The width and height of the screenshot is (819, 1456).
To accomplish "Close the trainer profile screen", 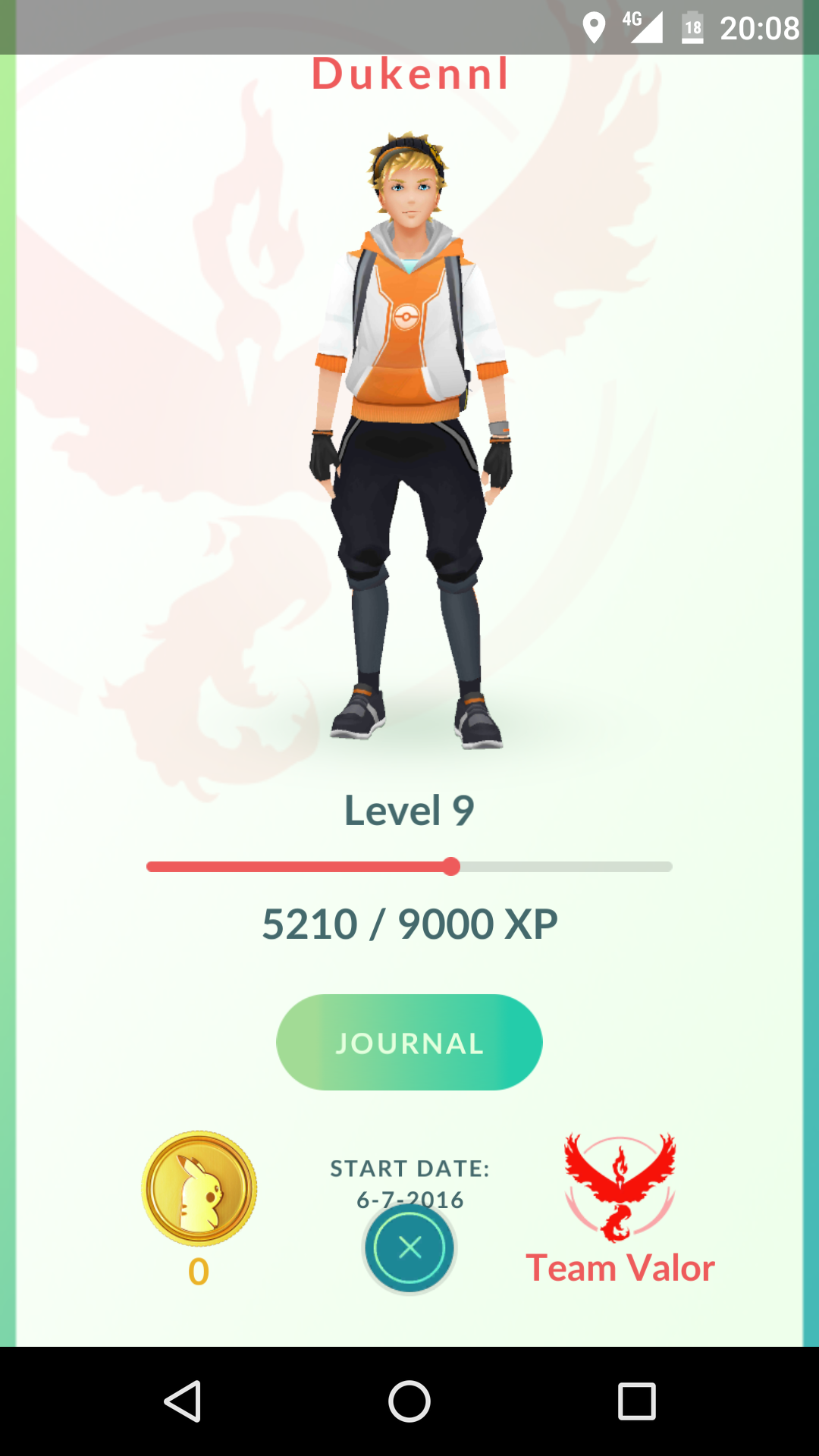I will pos(409,1247).
